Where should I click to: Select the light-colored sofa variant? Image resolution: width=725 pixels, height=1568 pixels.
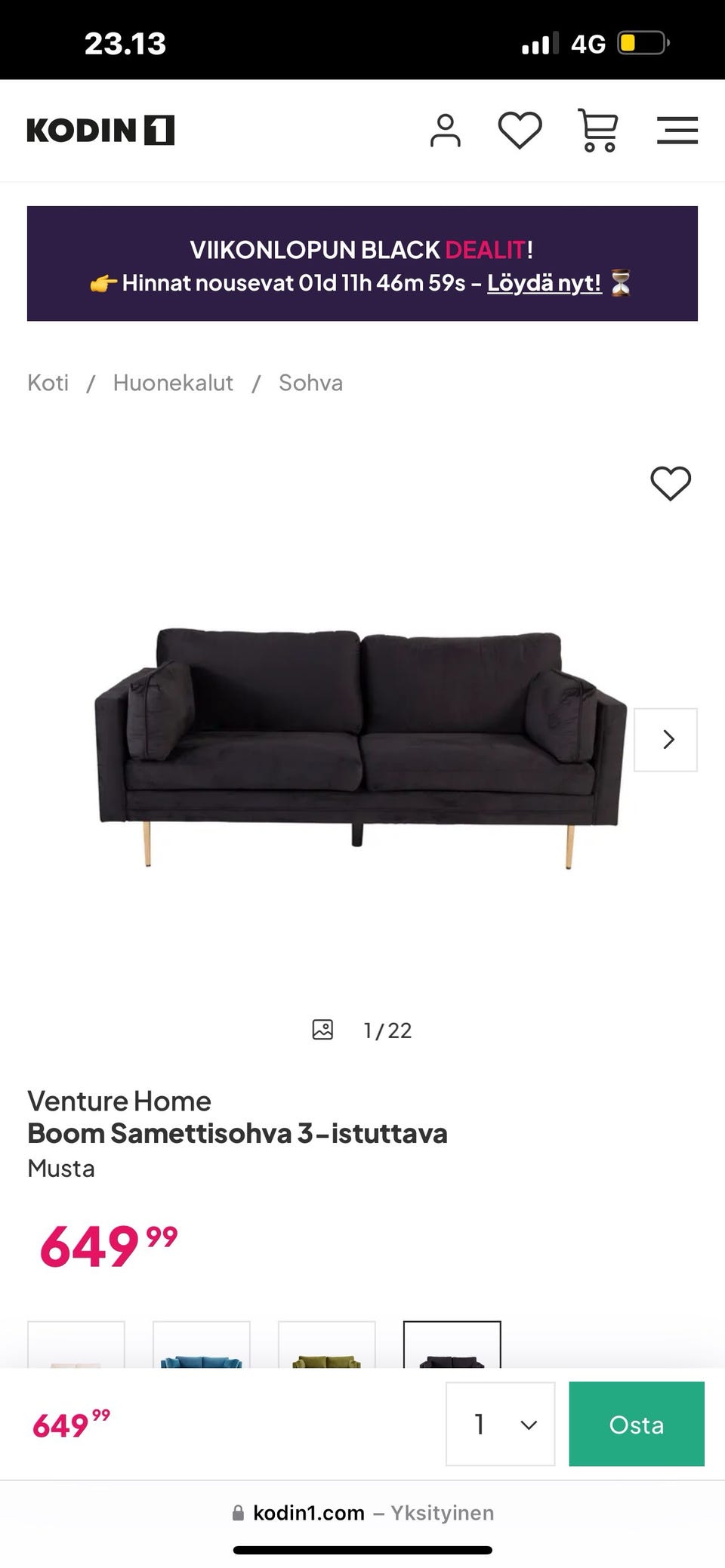click(76, 1348)
